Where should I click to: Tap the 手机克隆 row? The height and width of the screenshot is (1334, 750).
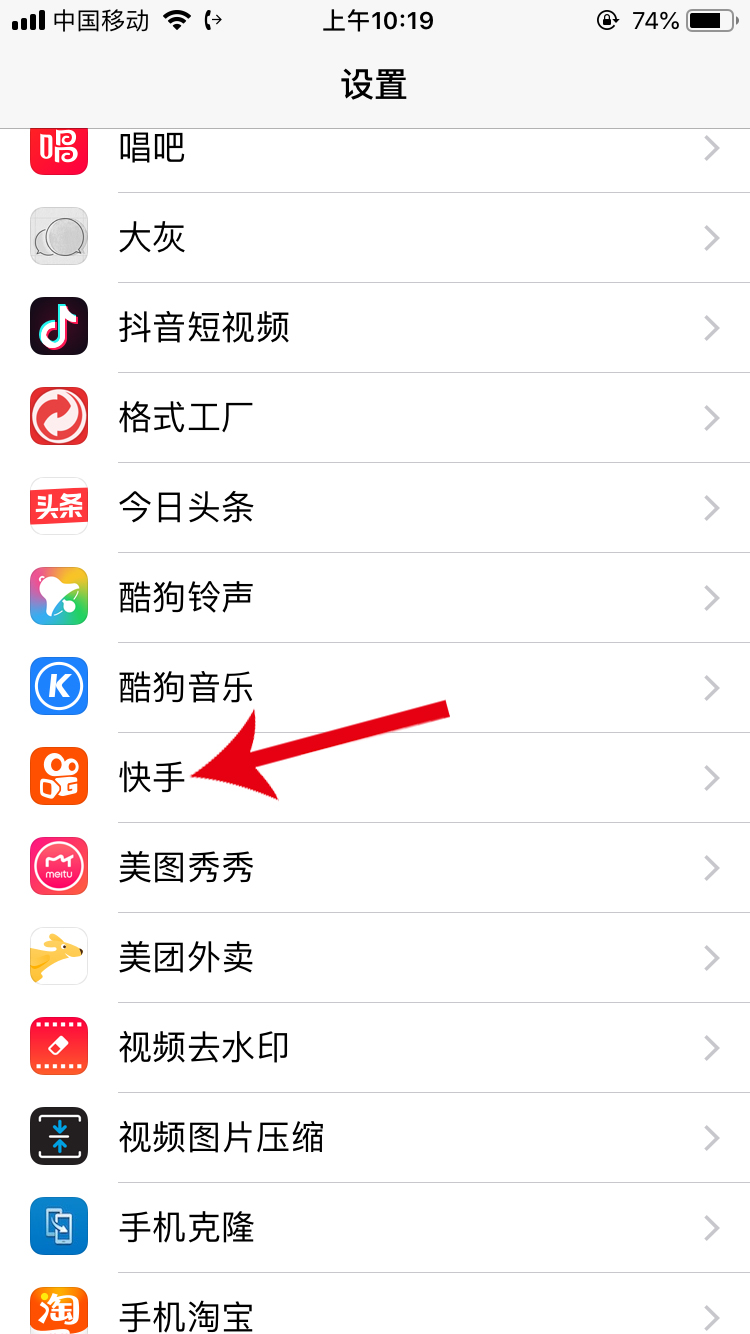[186, 1228]
